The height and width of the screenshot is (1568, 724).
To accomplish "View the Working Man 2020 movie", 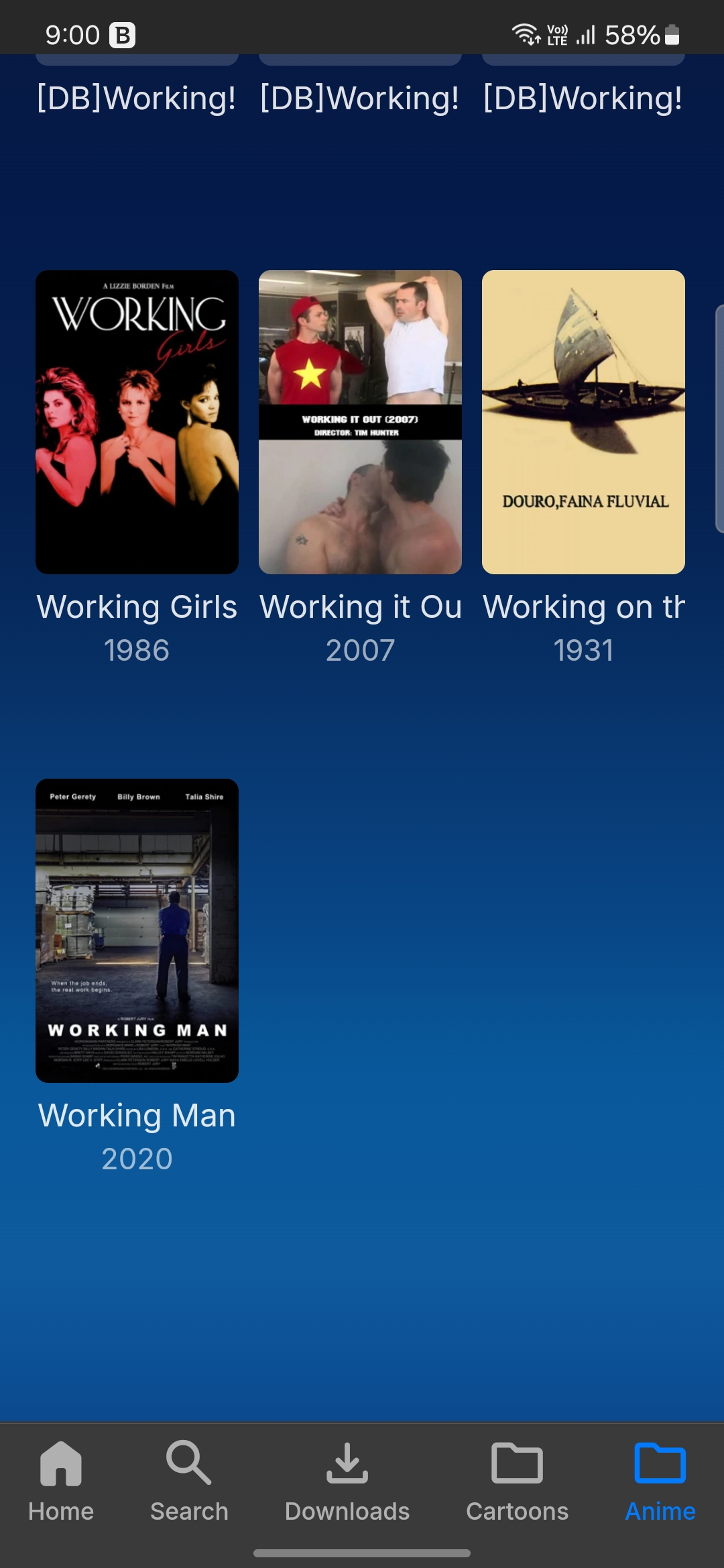I will click(137, 930).
